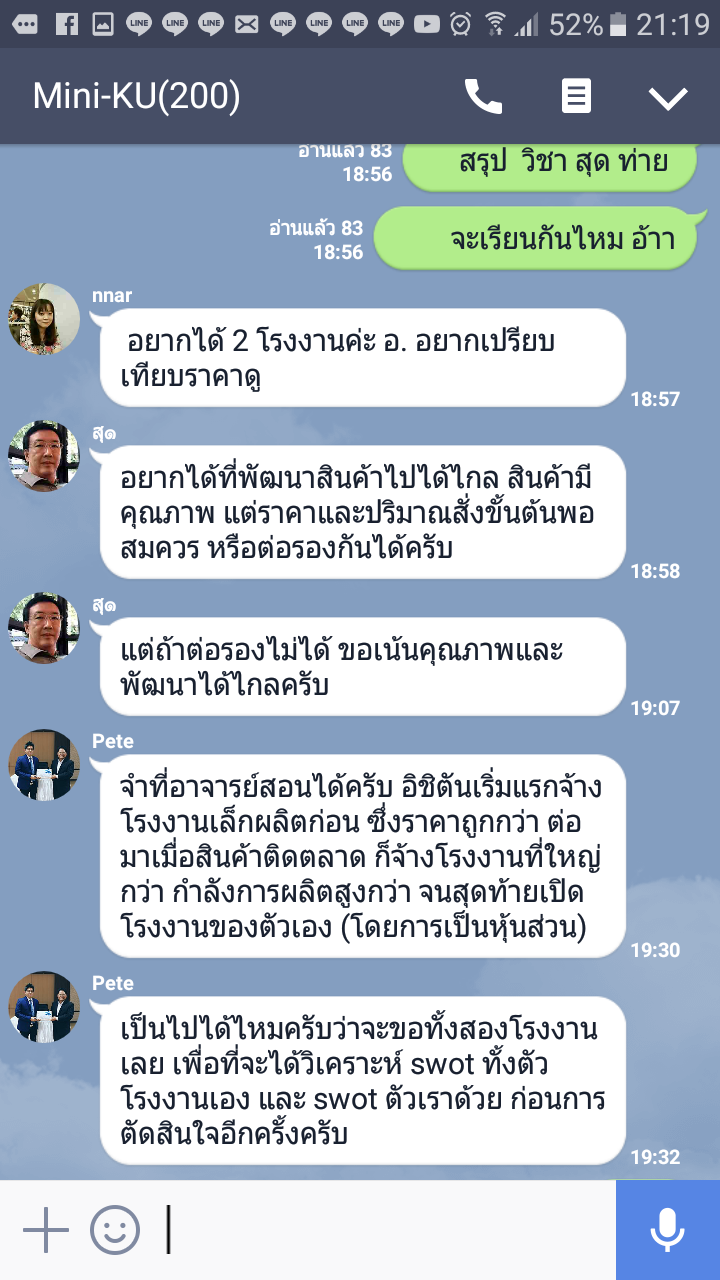
Task: Open Pete's profile avatar at 19:30 message
Action: pos(44,765)
